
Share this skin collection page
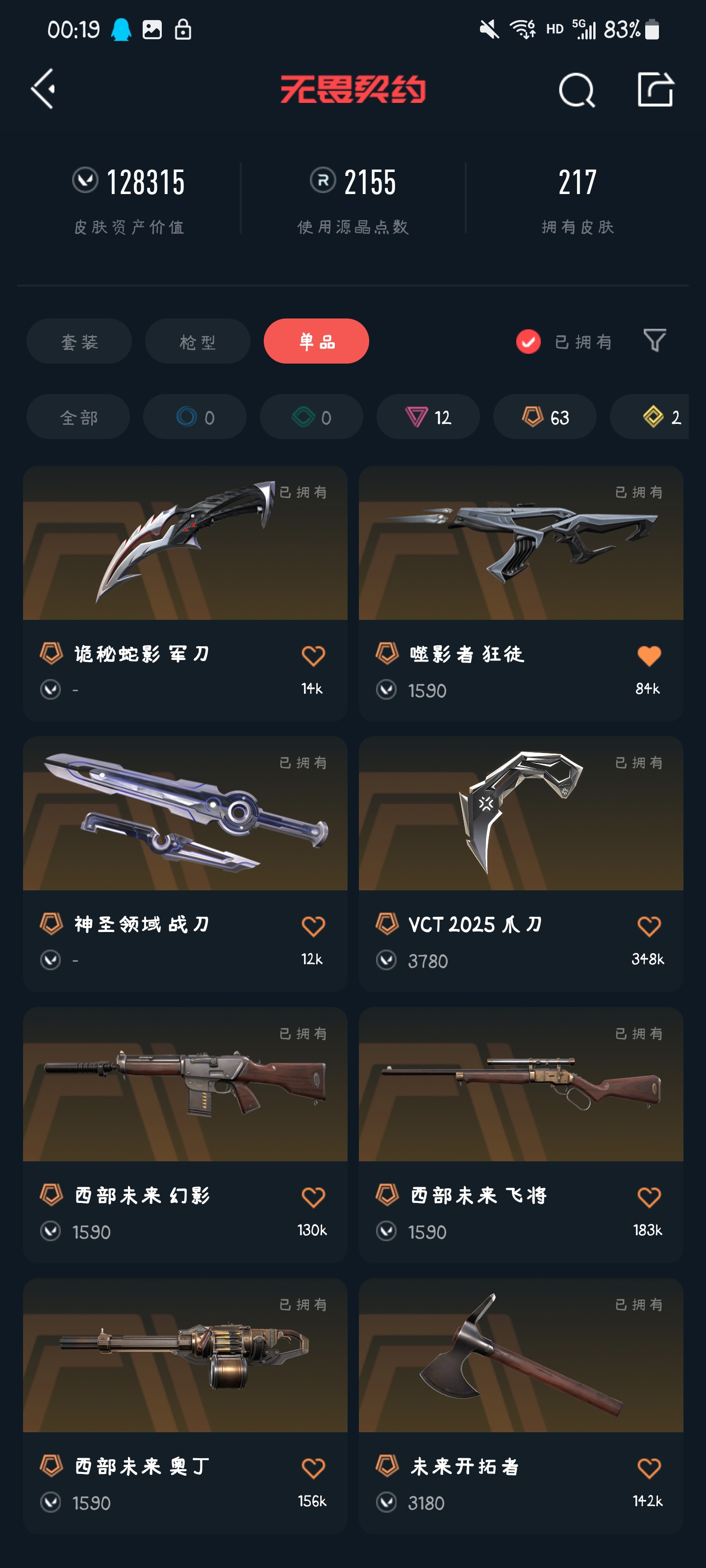(x=656, y=90)
